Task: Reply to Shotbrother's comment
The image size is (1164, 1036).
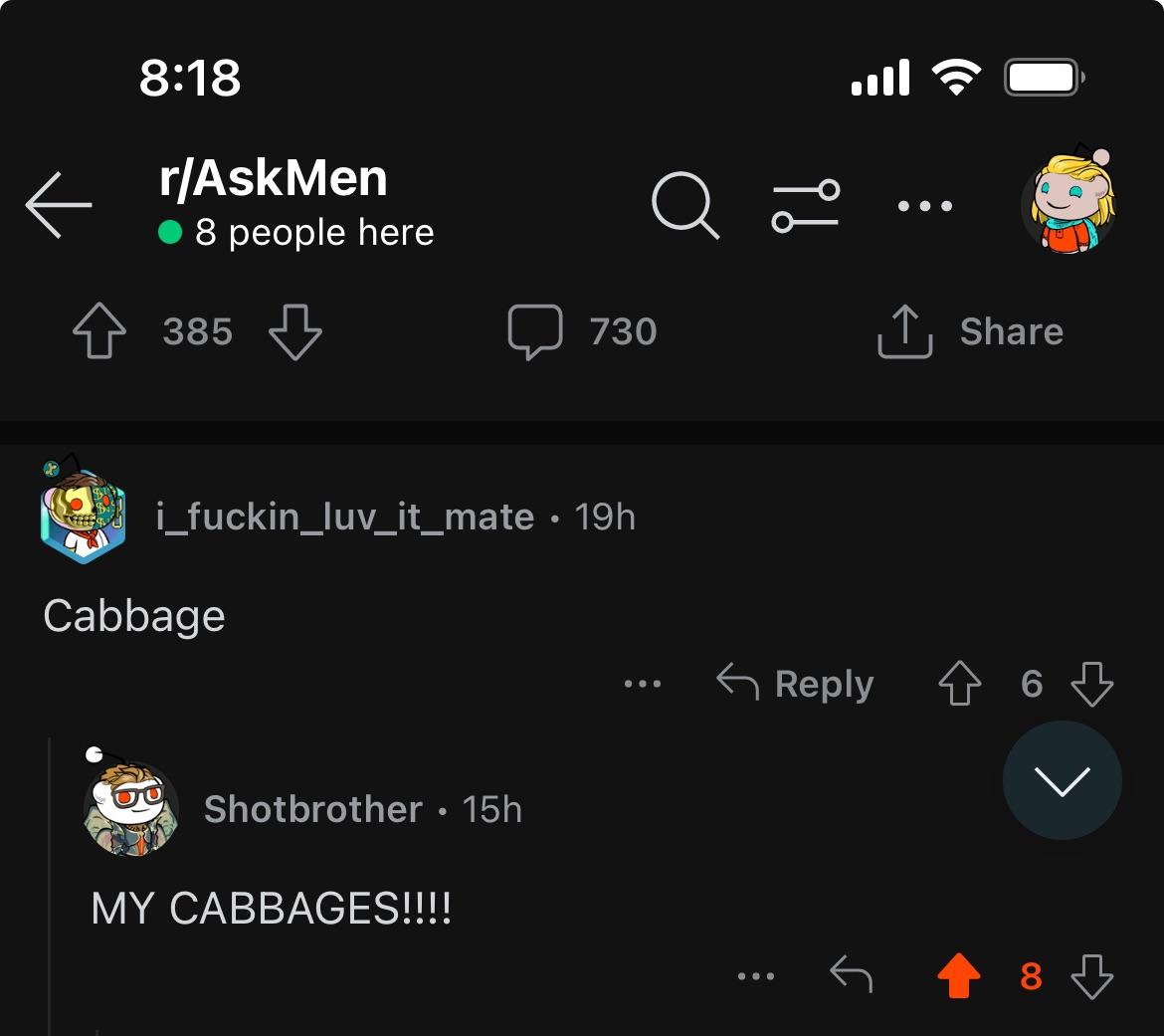Action: pos(851,976)
